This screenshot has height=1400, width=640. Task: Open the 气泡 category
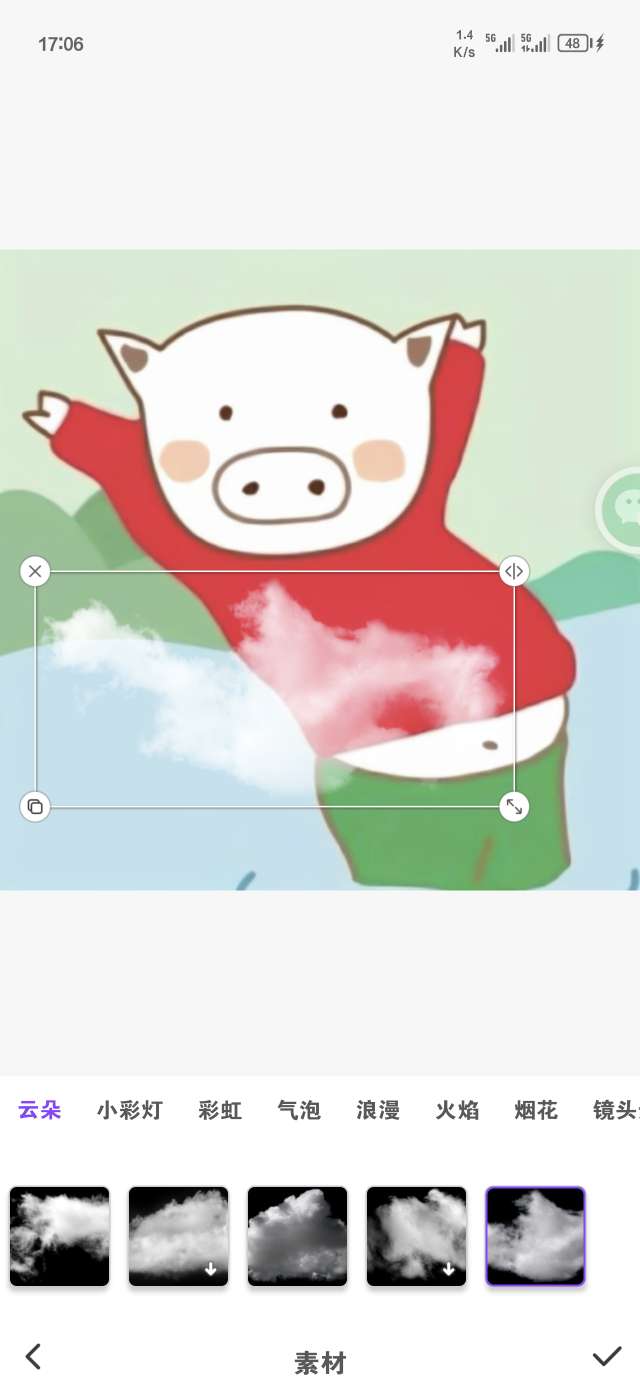pos(299,1110)
